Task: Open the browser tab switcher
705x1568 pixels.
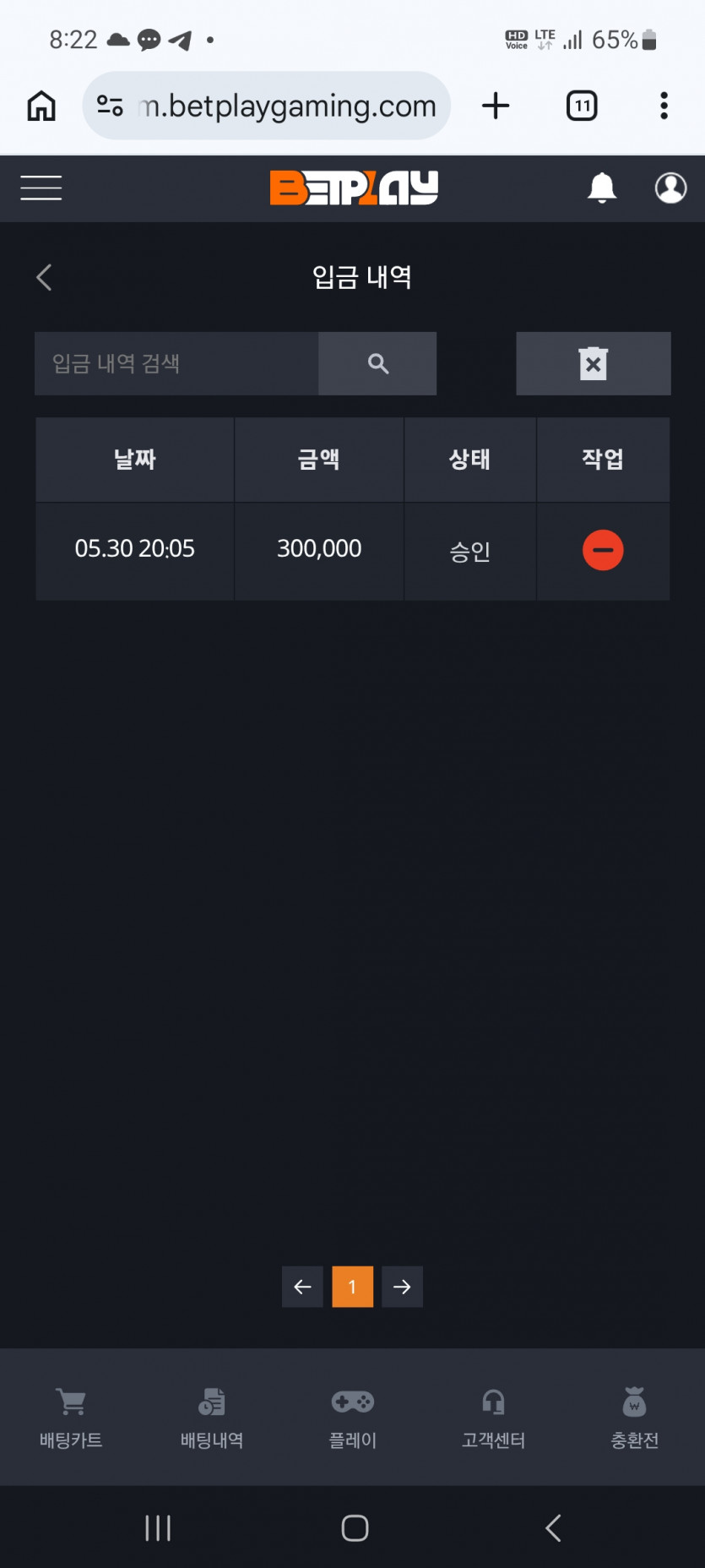Action: 582,106
